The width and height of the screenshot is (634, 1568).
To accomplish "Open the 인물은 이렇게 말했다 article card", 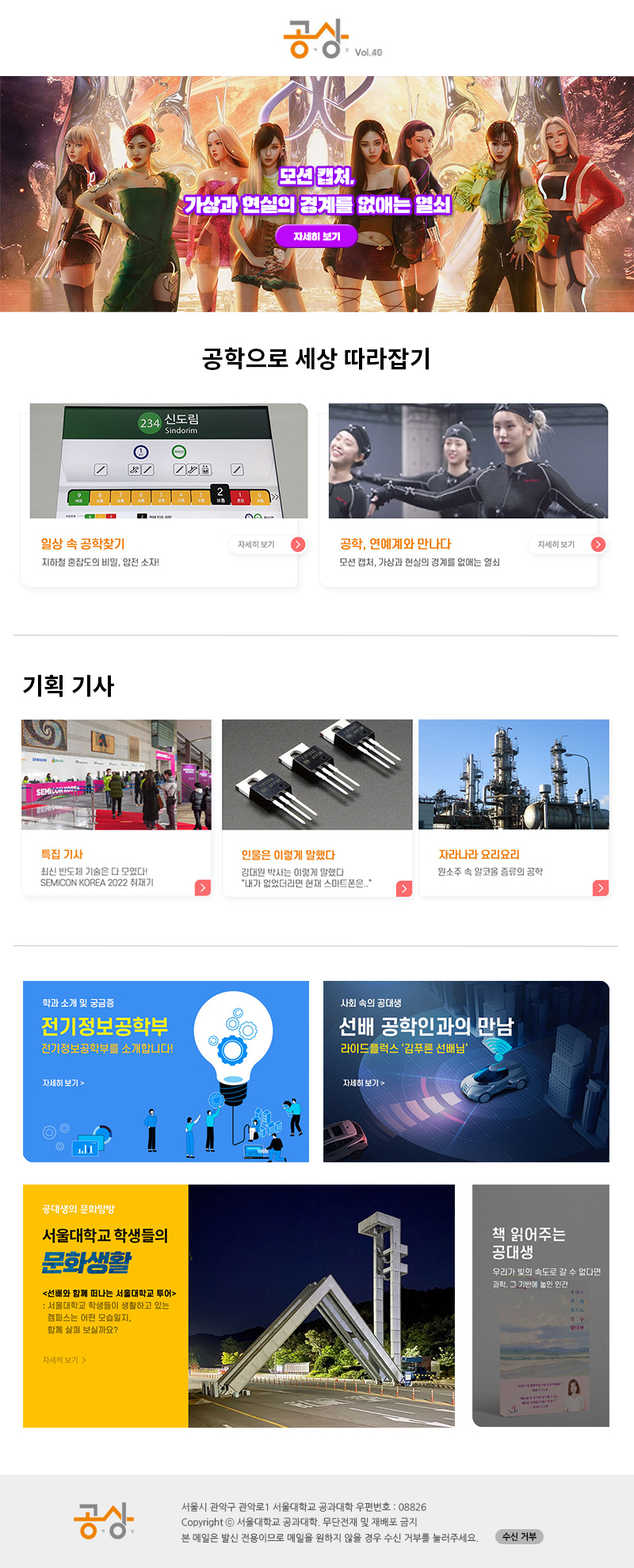I will click(317, 807).
